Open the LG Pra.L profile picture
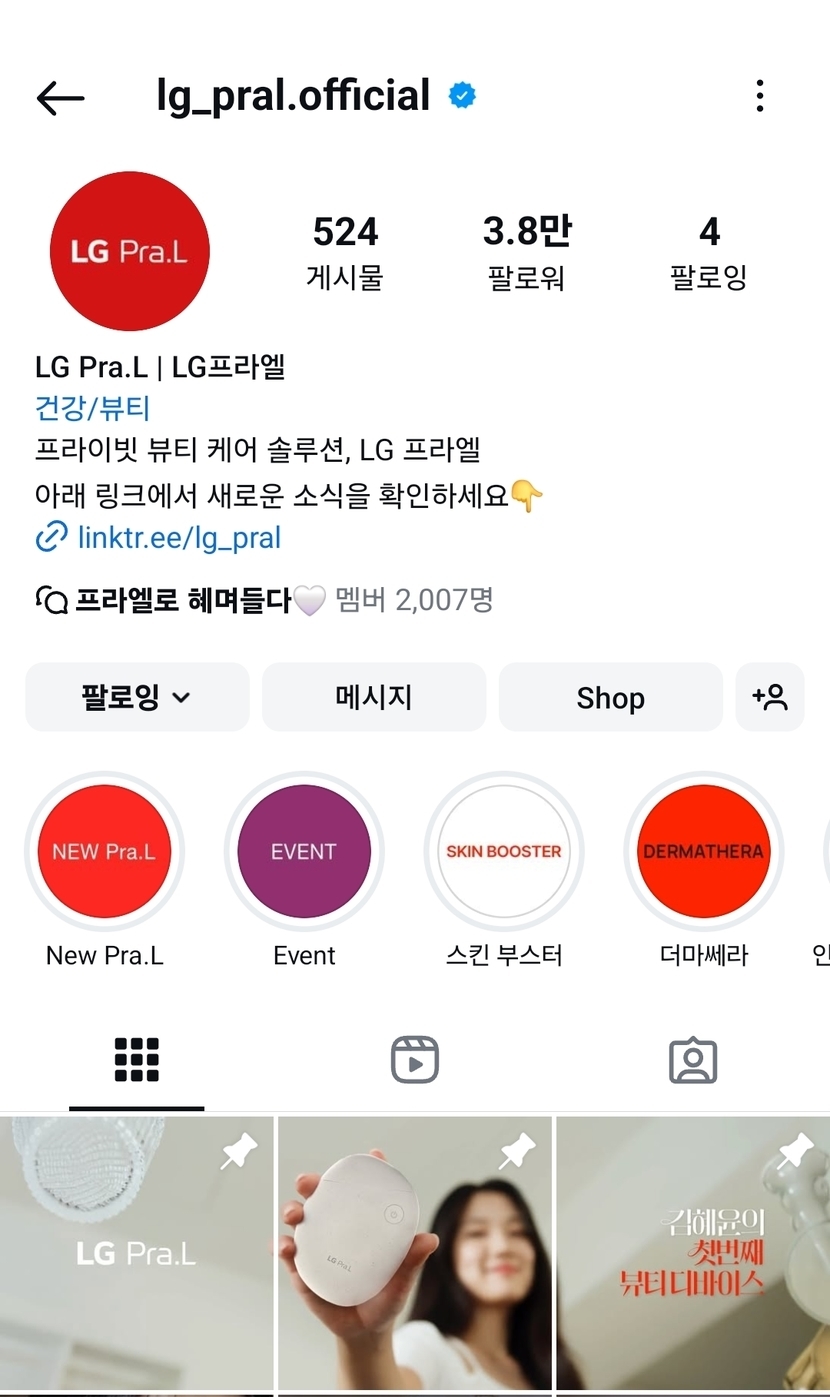This screenshot has height=1397, width=830. pos(130,251)
